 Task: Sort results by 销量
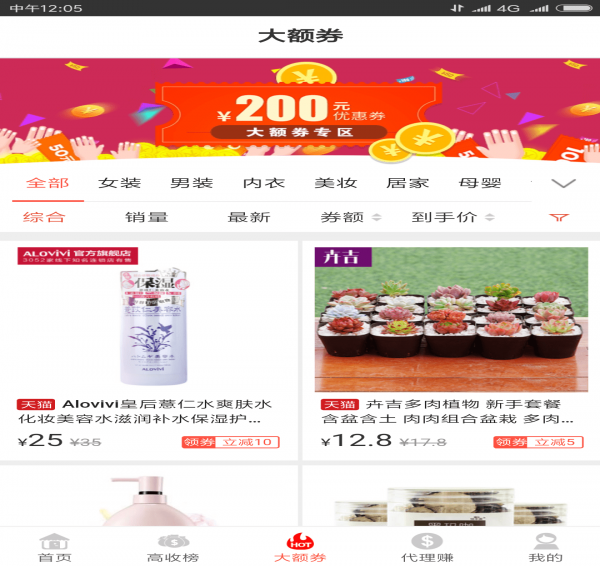[x=147, y=217]
